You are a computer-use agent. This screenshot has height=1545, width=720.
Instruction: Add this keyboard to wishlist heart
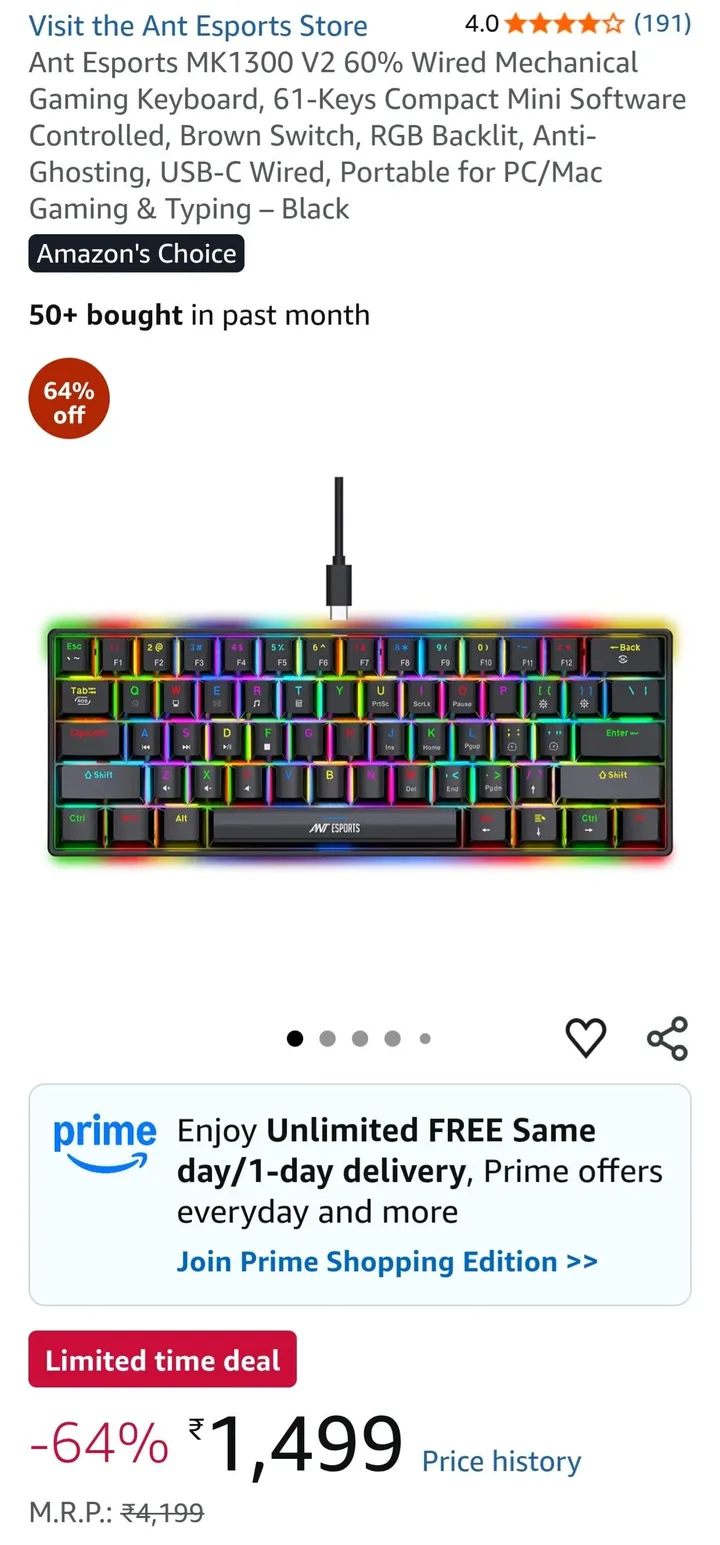(x=586, y=1037)
